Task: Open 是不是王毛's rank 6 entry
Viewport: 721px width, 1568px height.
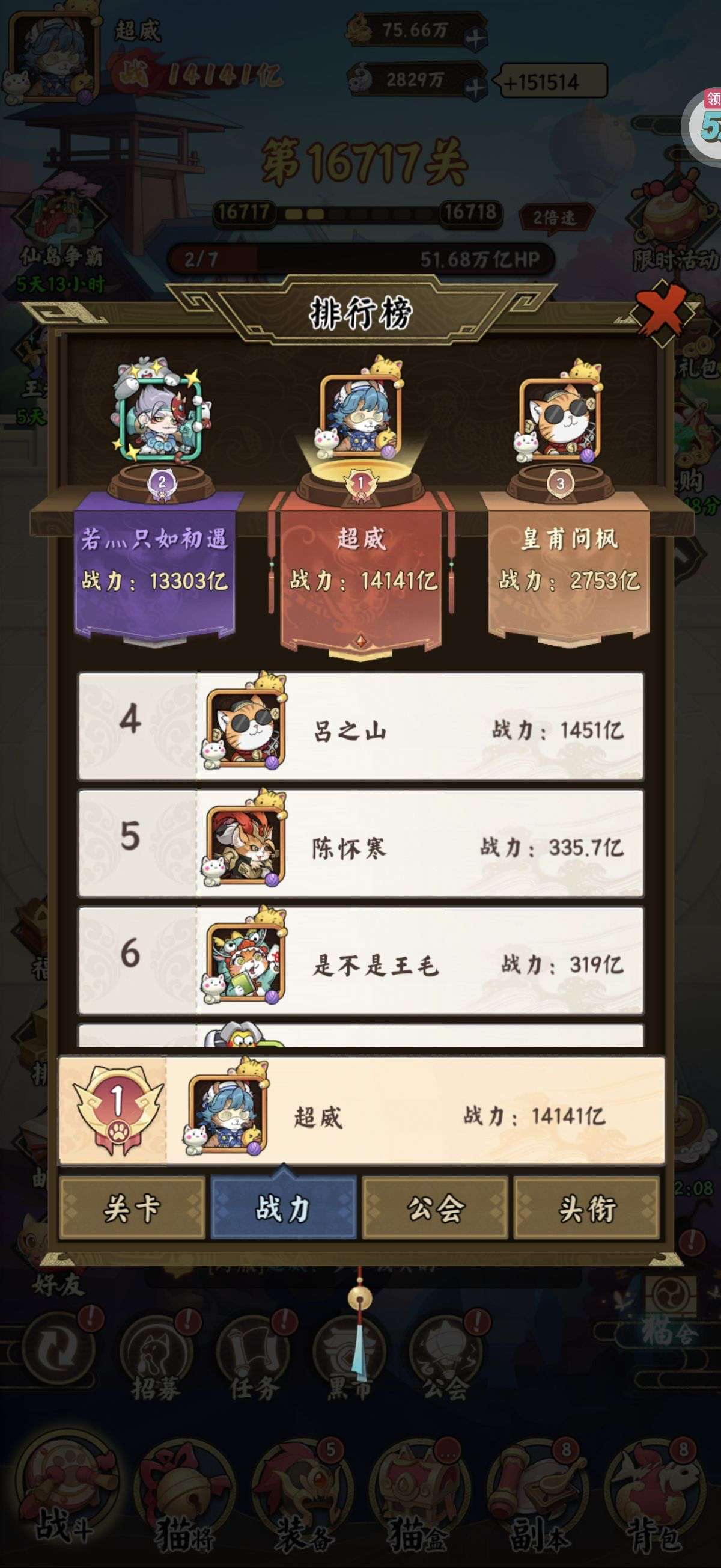Action: coord(360,961)
